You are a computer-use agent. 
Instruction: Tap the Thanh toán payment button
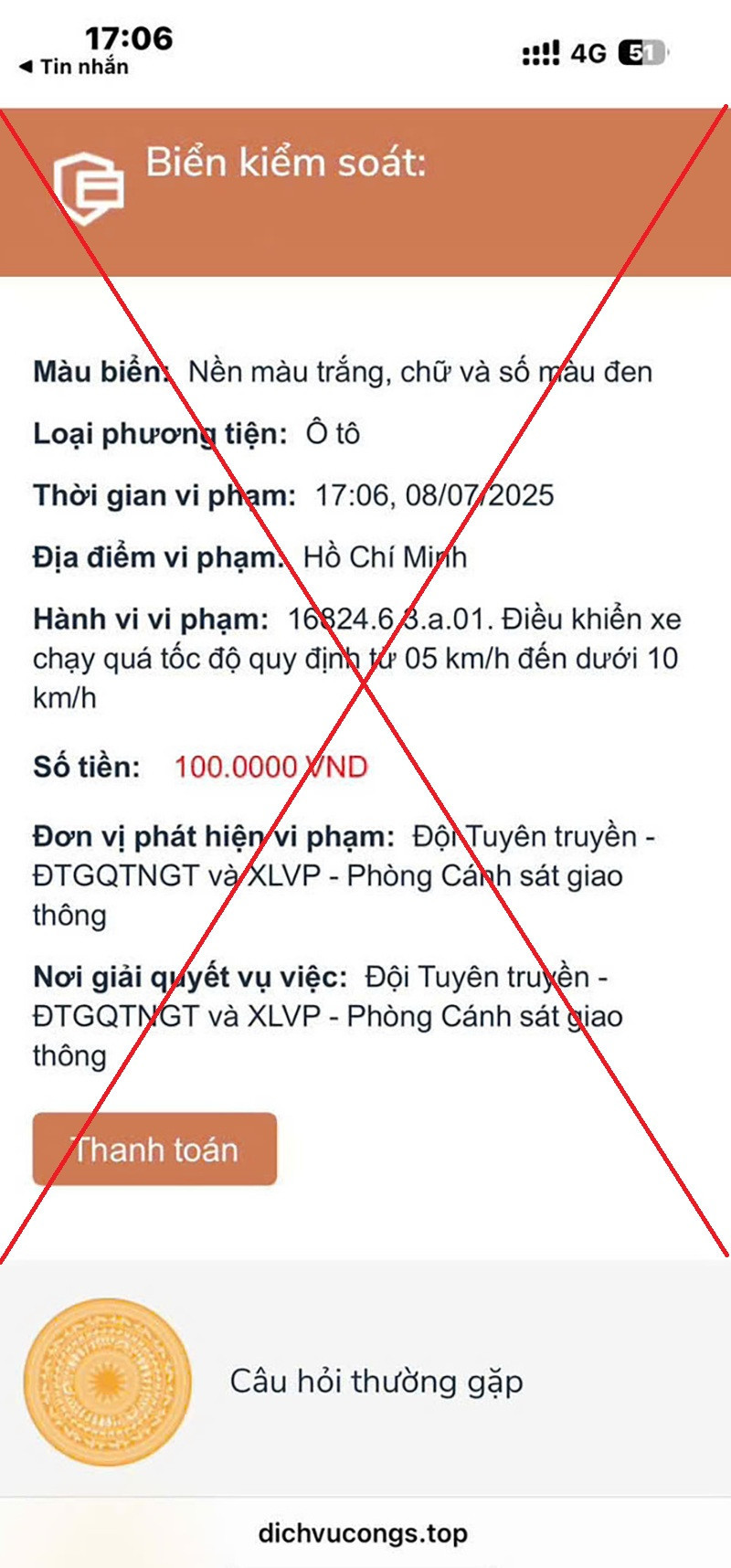click(154, 1149)
